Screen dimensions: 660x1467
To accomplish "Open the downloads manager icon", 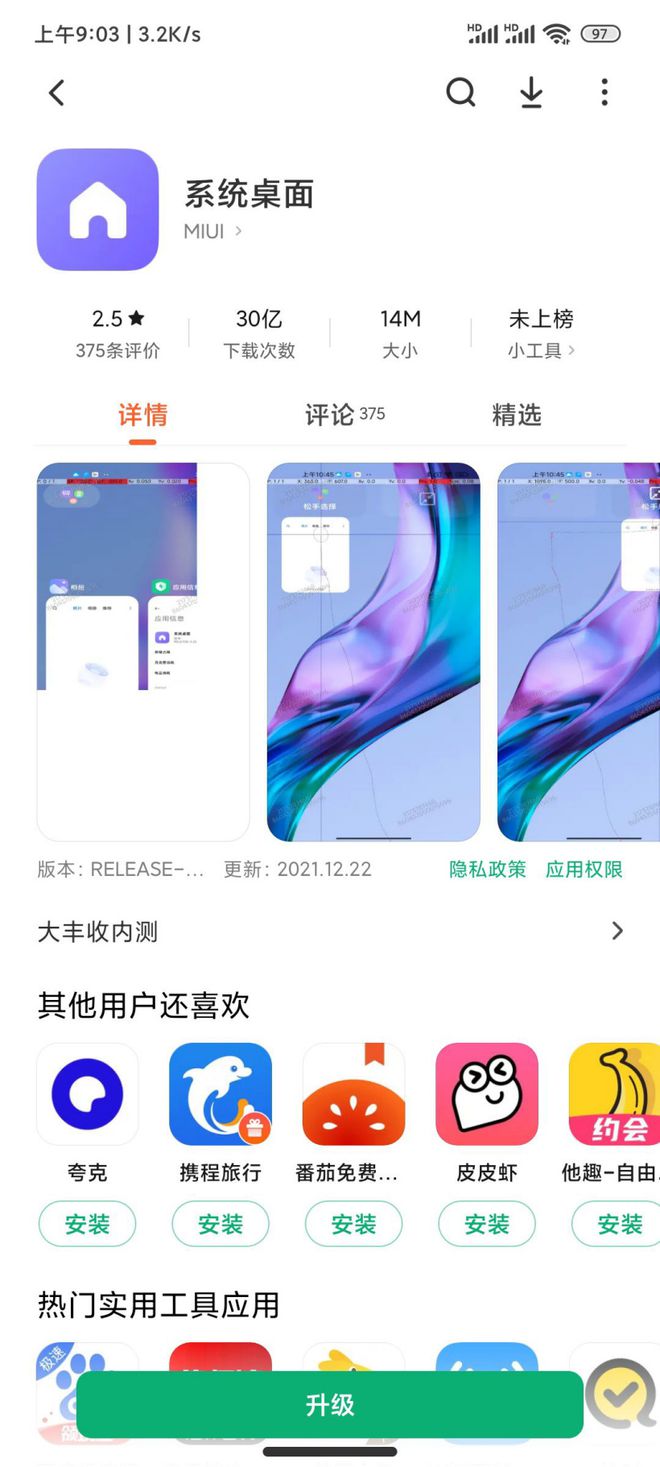I will coord(531,93).
